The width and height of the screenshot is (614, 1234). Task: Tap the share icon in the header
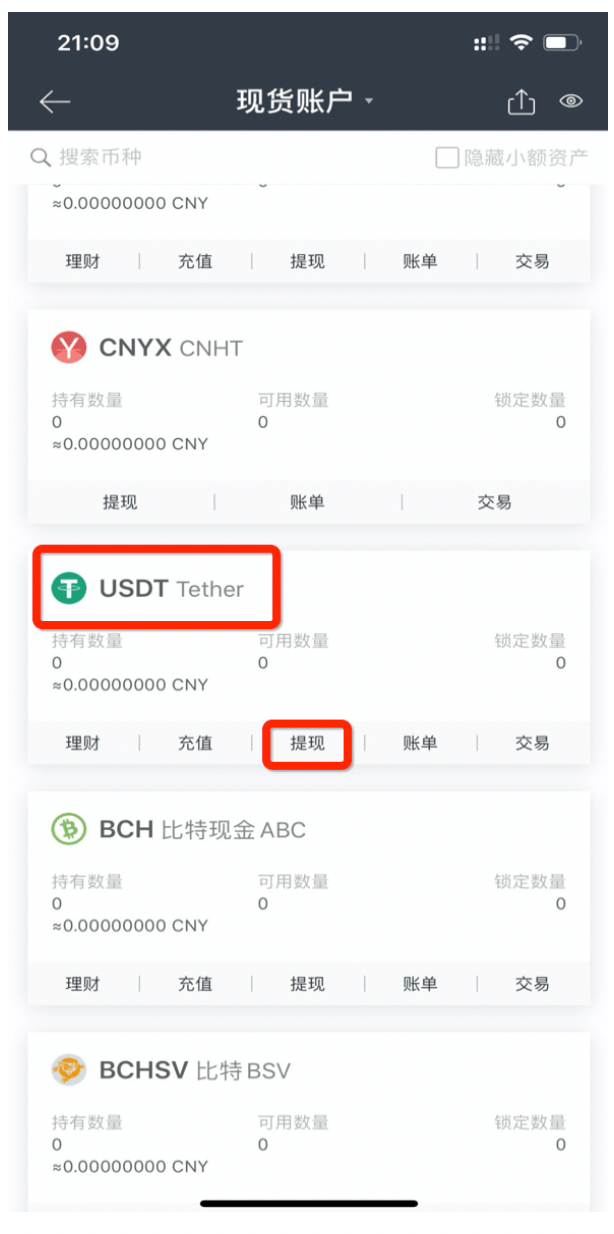click(x=521, y=101)
